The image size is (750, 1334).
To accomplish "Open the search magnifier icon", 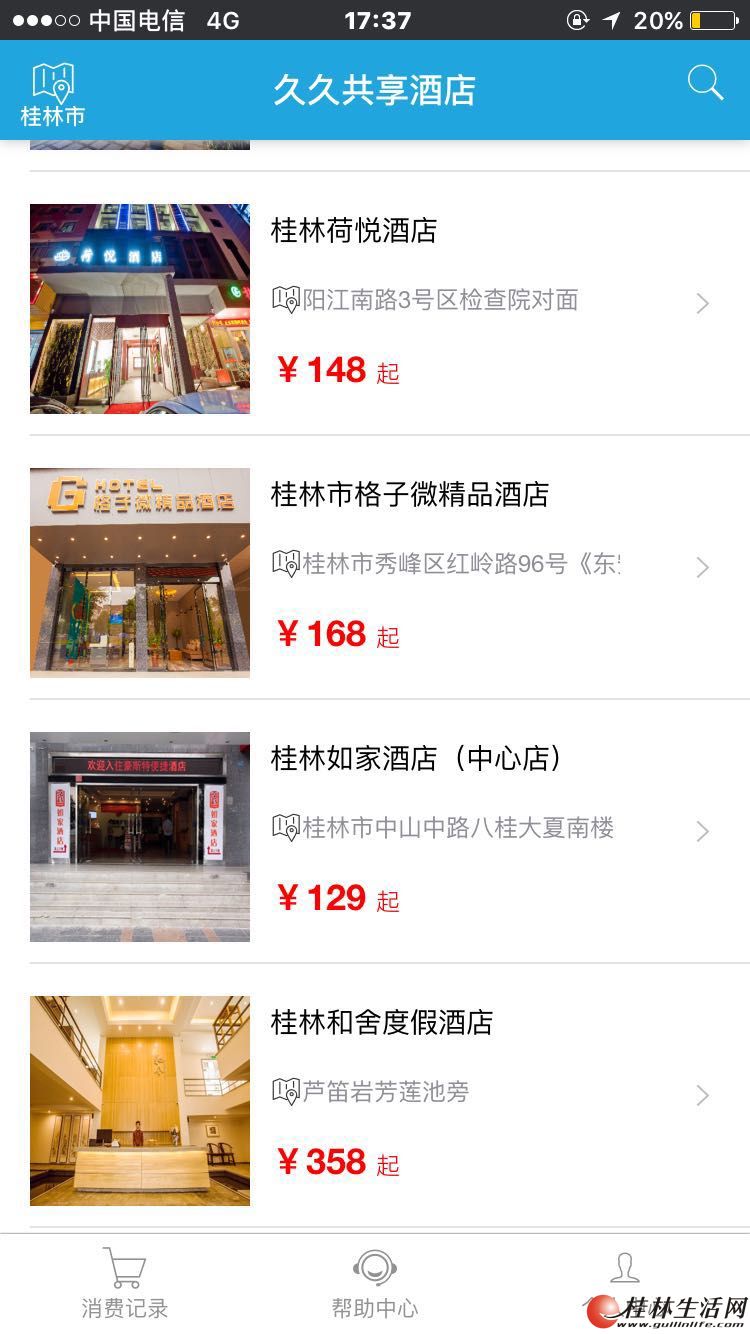I will [x=705, y=84].
